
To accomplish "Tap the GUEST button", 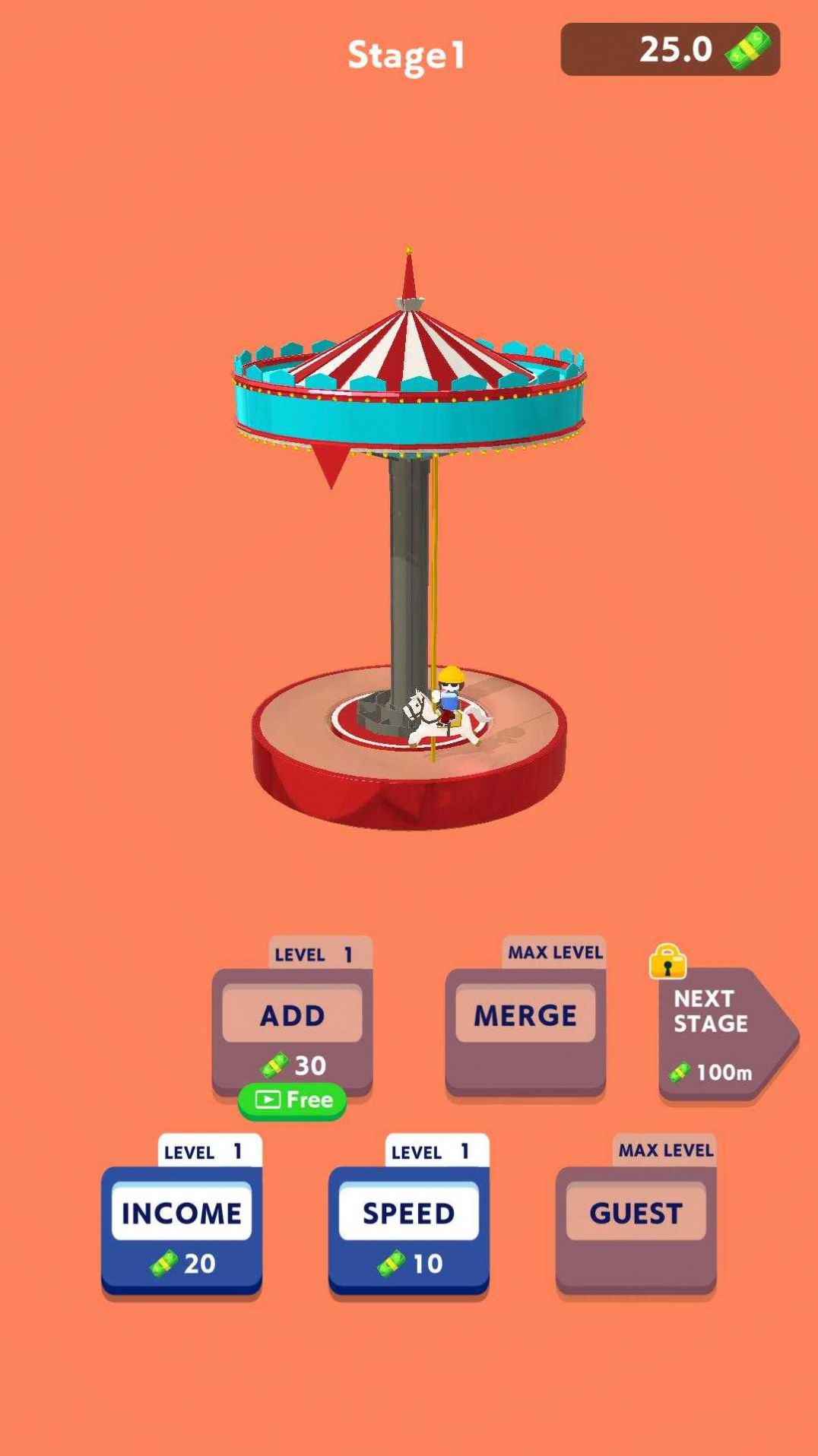I will 636,1214.
